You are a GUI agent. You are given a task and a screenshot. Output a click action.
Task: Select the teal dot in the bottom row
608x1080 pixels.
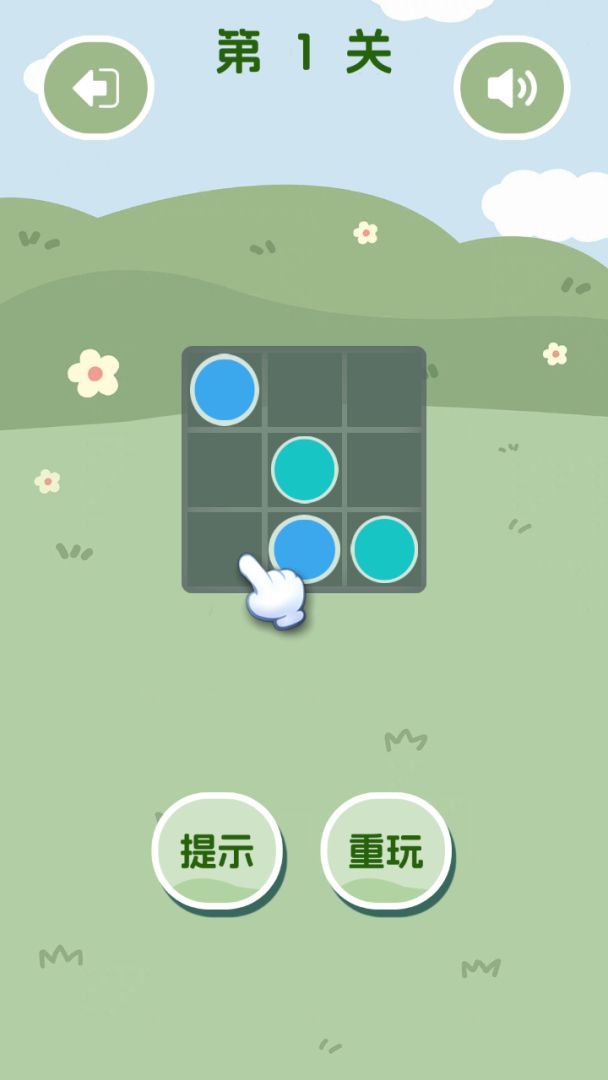tap(384, 549)
